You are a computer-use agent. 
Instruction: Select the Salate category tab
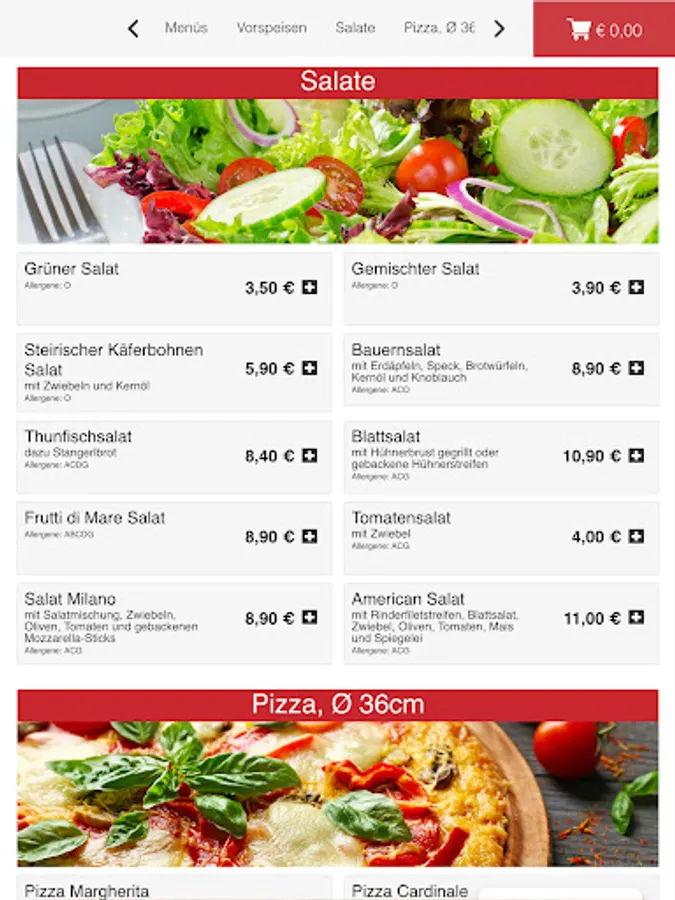[x=355, y=28]
